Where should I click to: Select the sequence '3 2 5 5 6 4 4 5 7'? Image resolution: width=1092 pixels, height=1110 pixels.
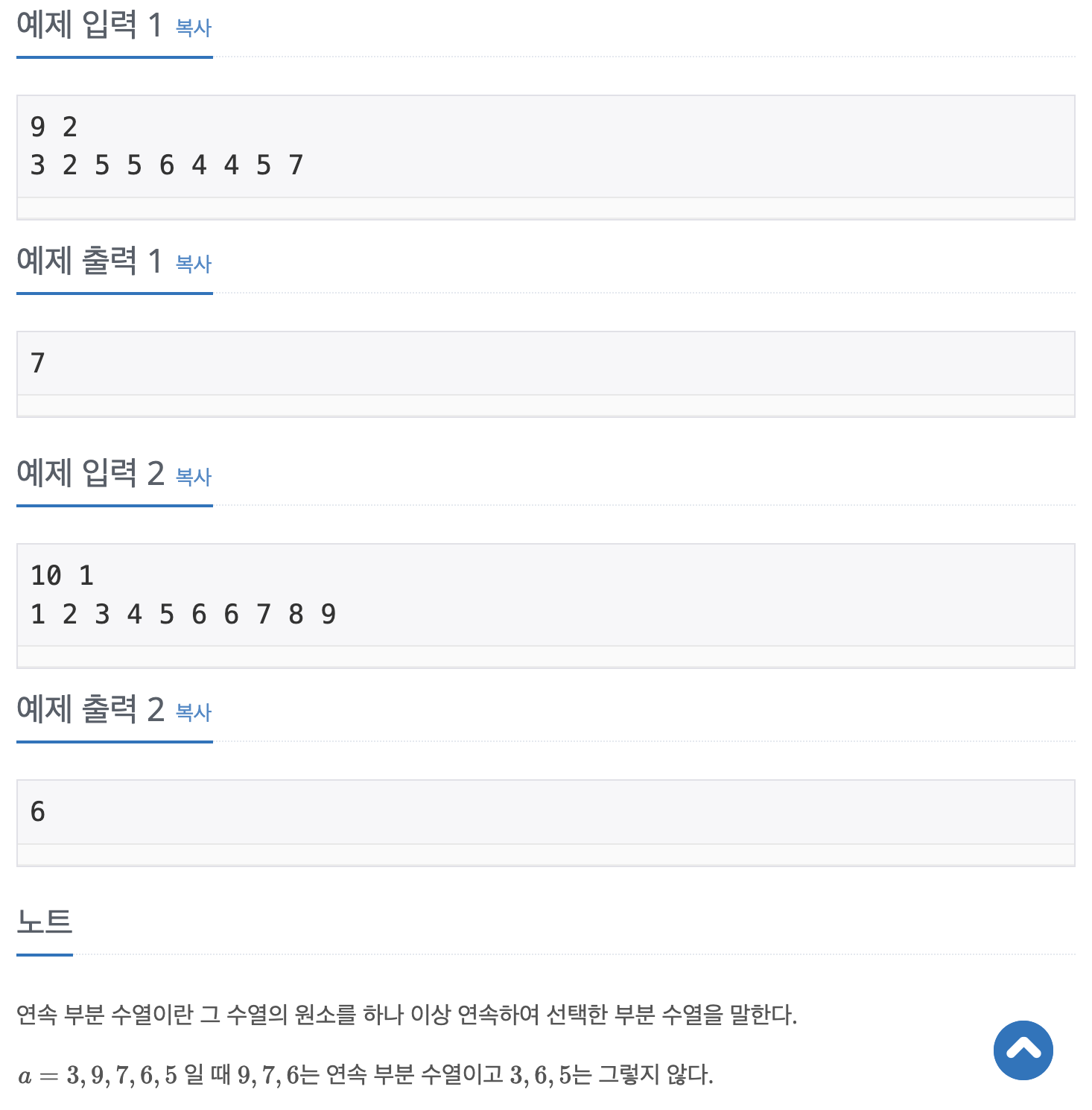166,165
